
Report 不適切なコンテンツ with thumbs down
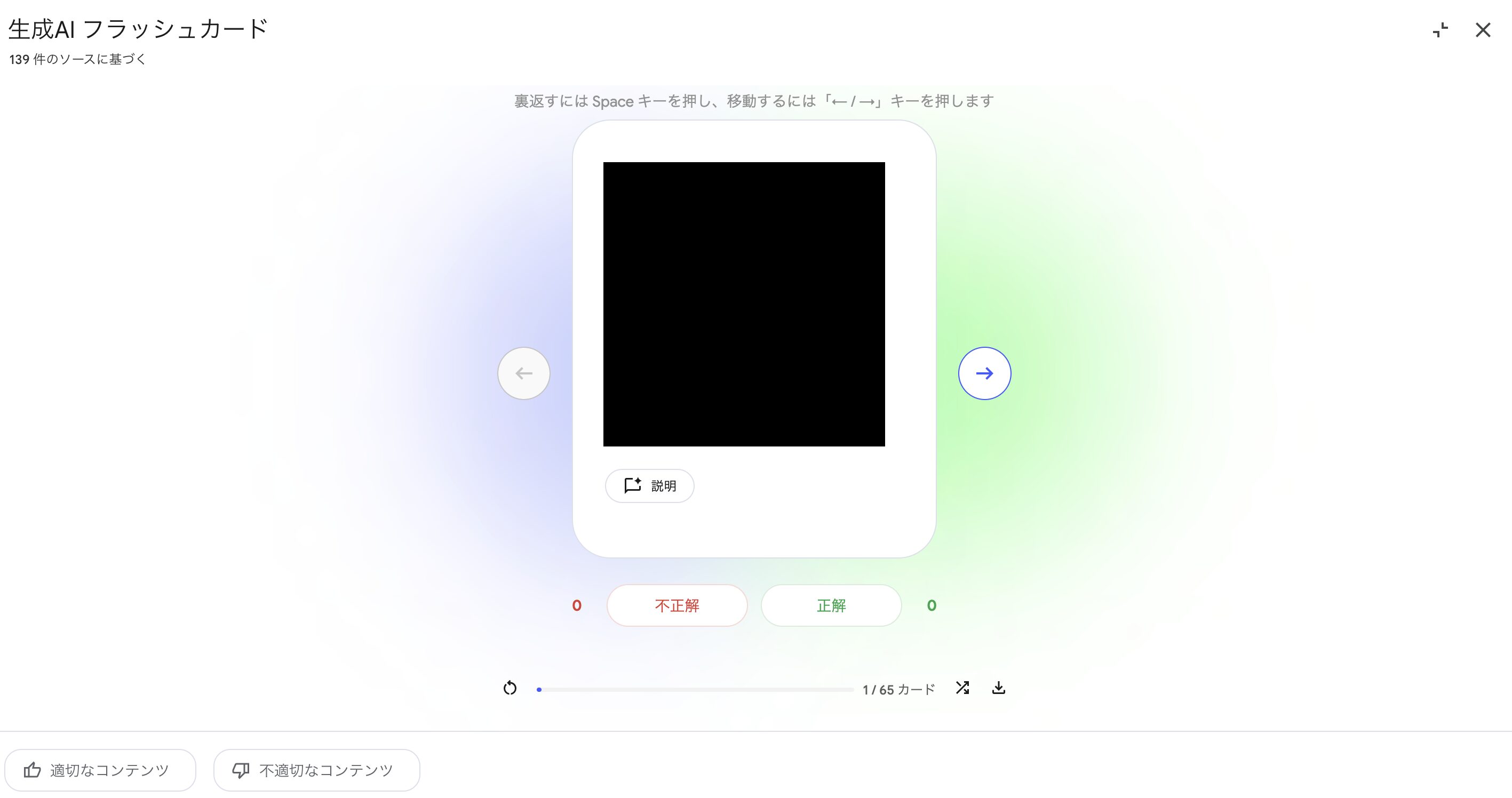316,770
